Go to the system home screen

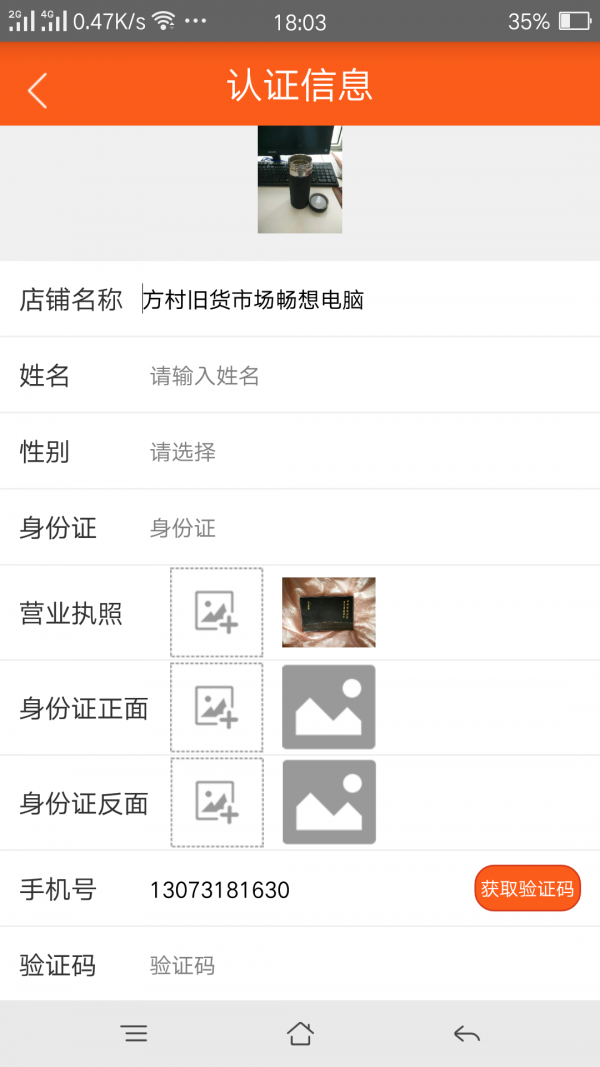click(x=300, y=1034)
